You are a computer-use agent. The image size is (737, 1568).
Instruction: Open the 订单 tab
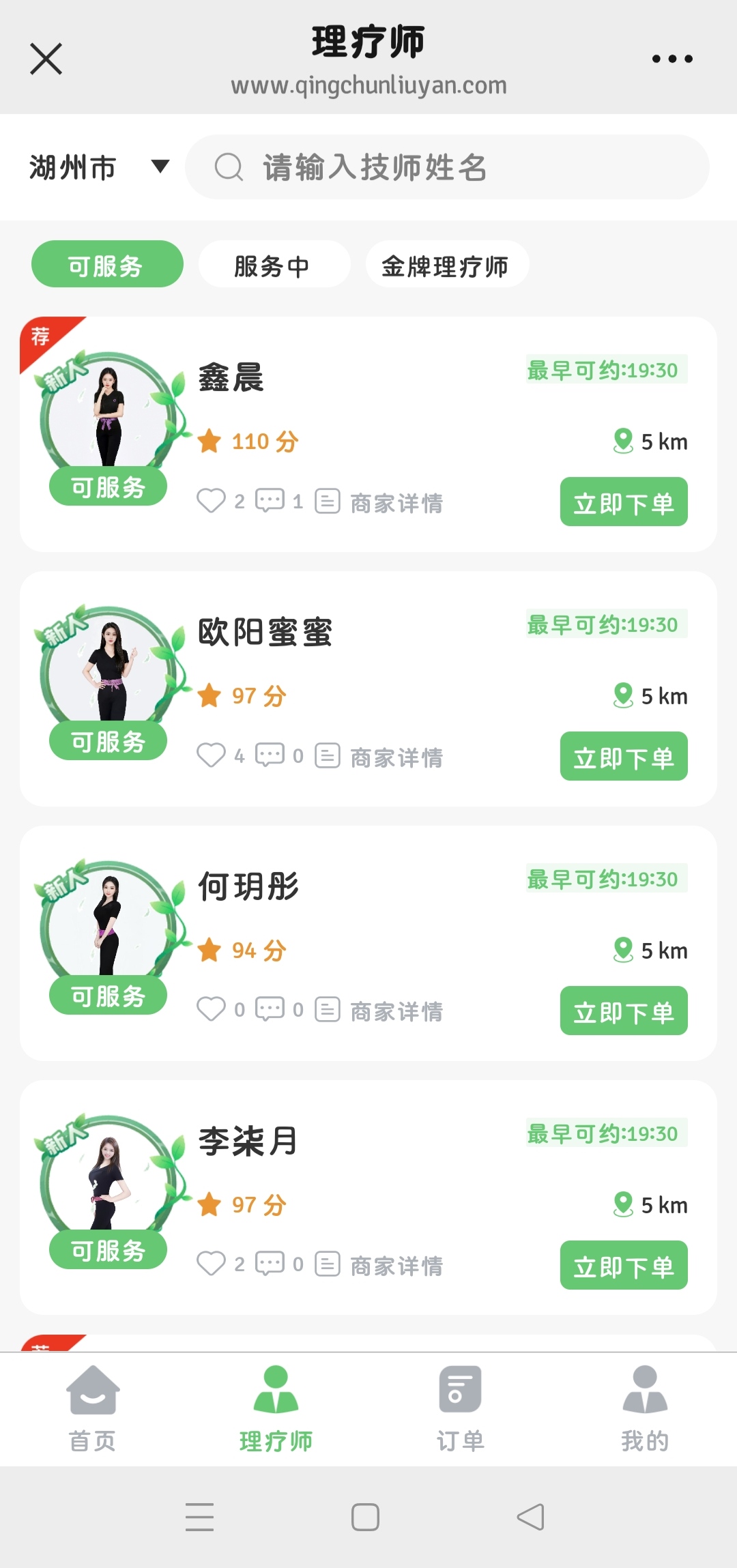pos(461,1409)
